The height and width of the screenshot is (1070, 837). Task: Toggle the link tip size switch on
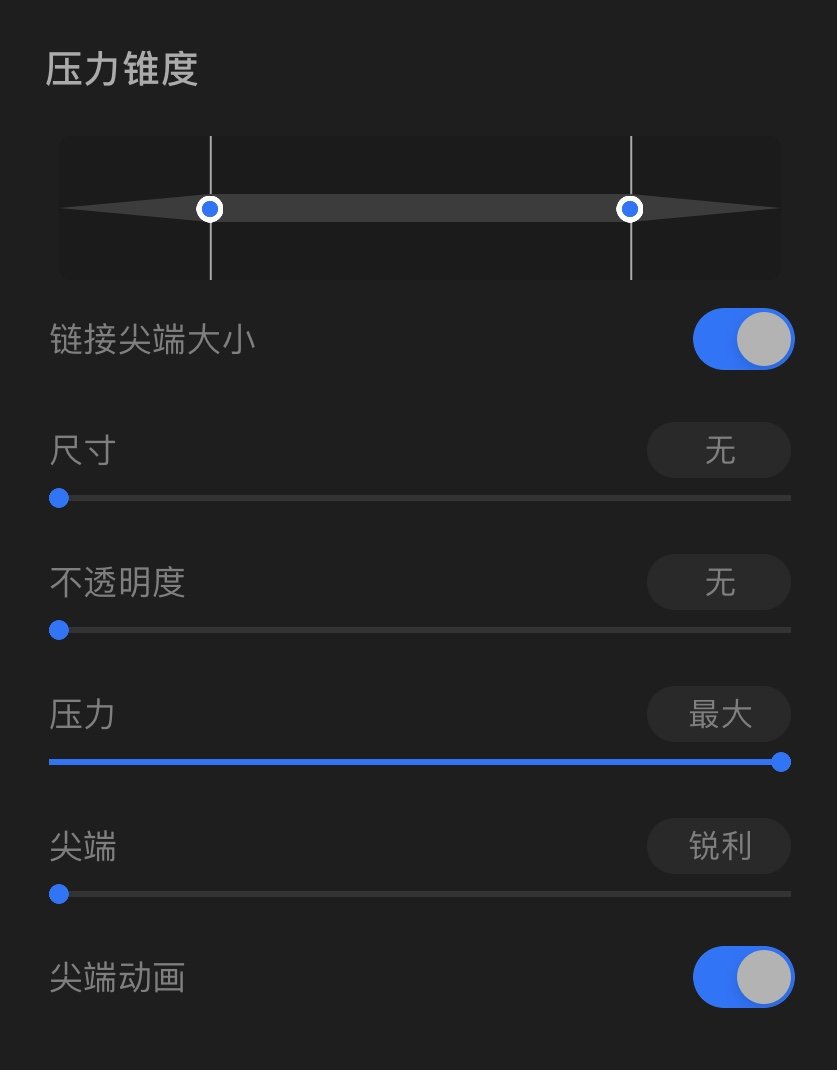744,339
